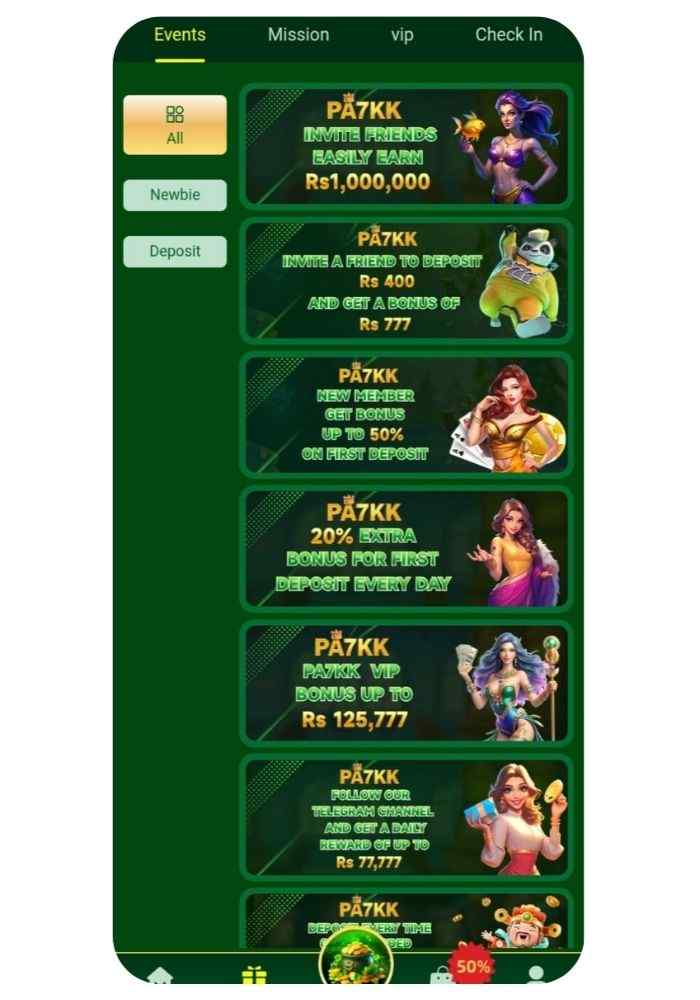Open the Telegram channel daily reward event

(x=406, y=817)
